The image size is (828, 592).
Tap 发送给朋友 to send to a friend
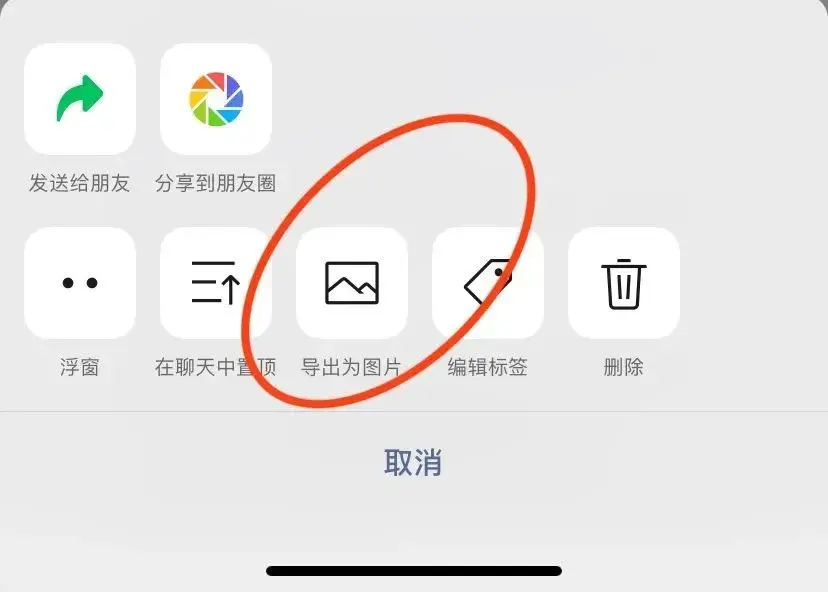[x=80, y=99]
